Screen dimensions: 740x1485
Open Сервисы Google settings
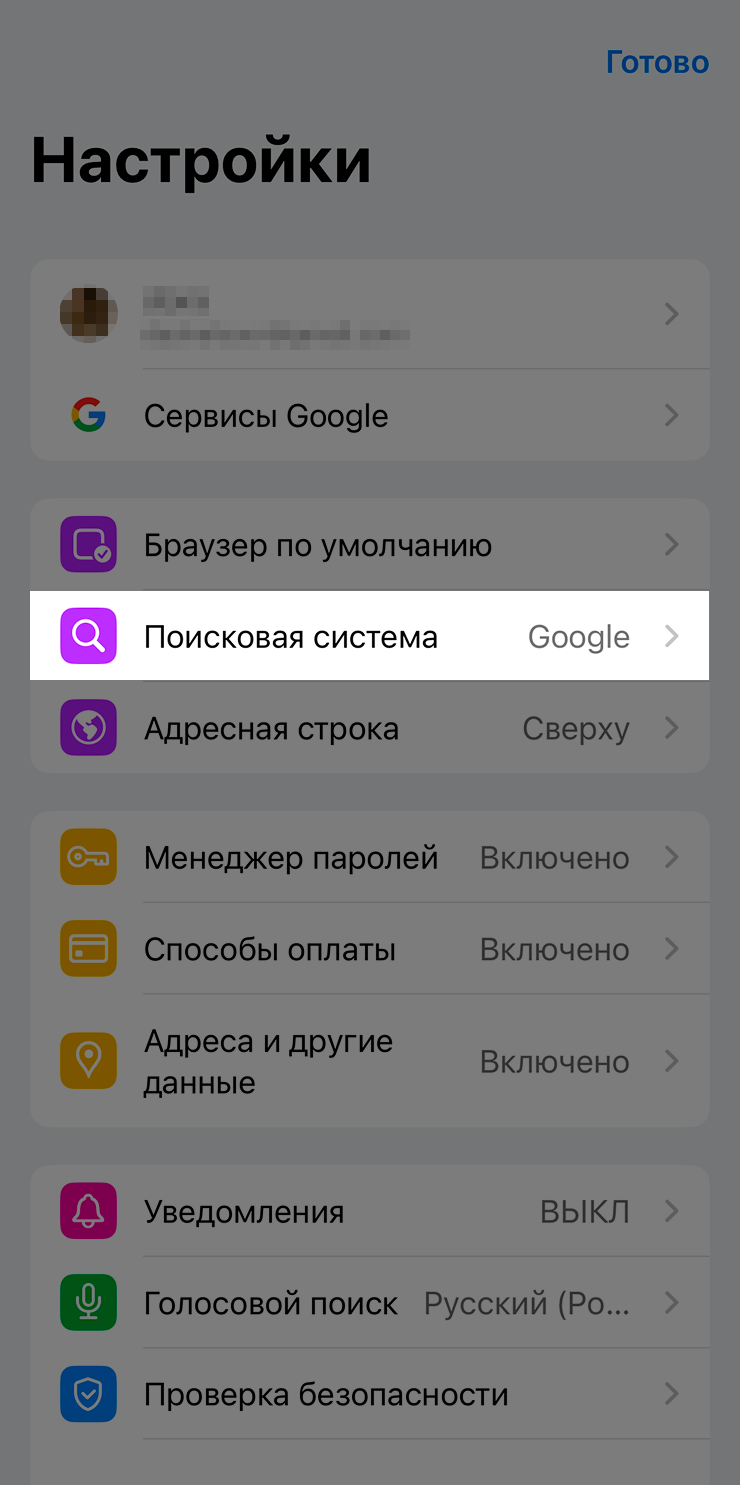(x=370, y=415)
